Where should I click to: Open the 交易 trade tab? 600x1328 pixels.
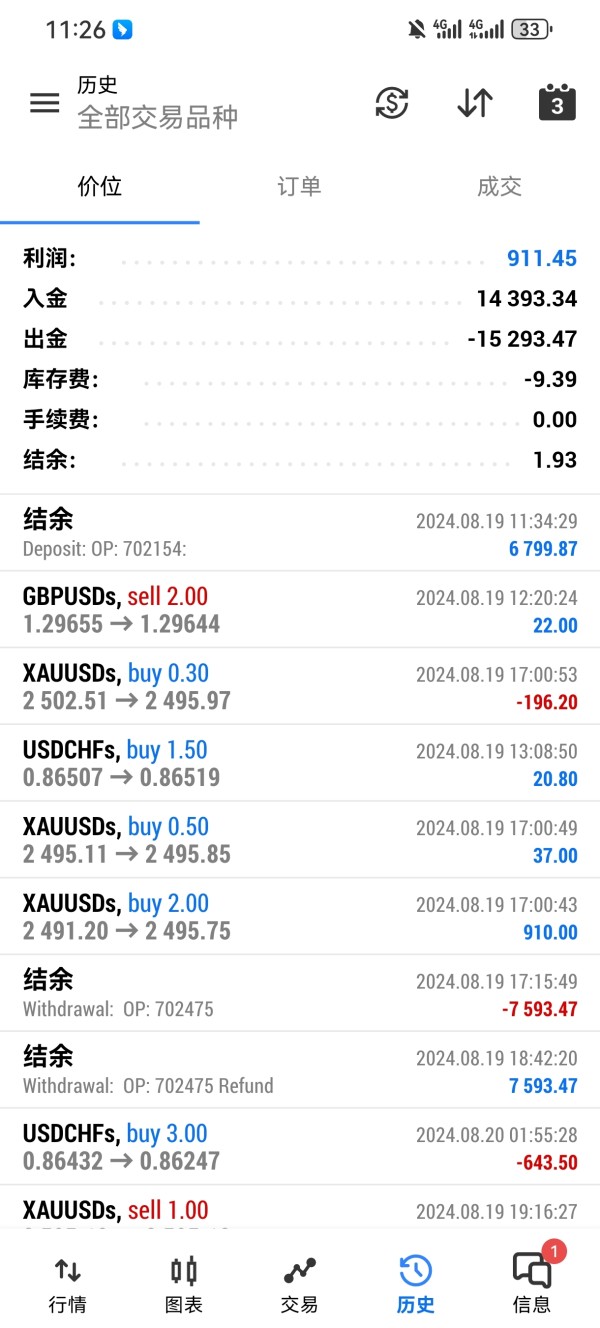click(299, 1284)
